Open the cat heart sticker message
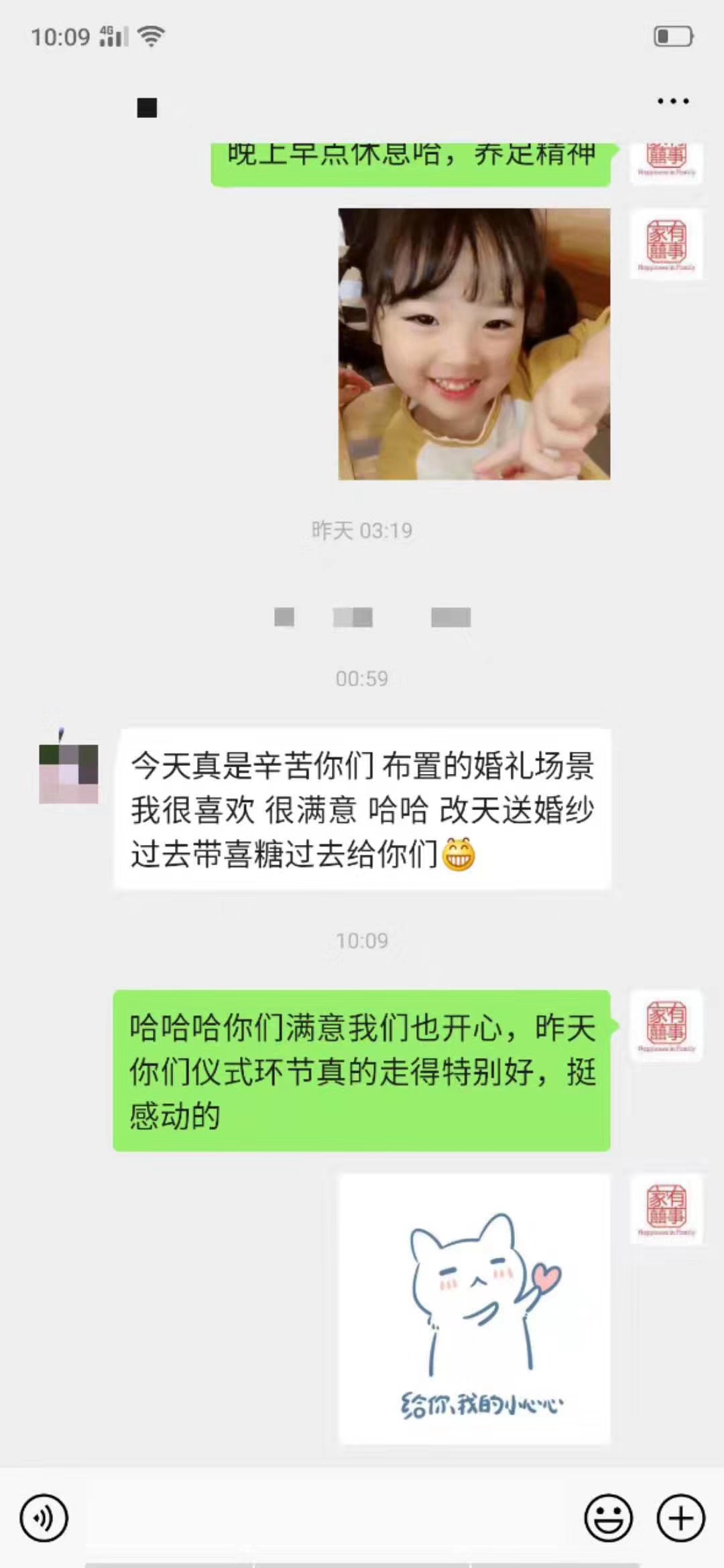The image size is (724, 1568). [474, 1309]
